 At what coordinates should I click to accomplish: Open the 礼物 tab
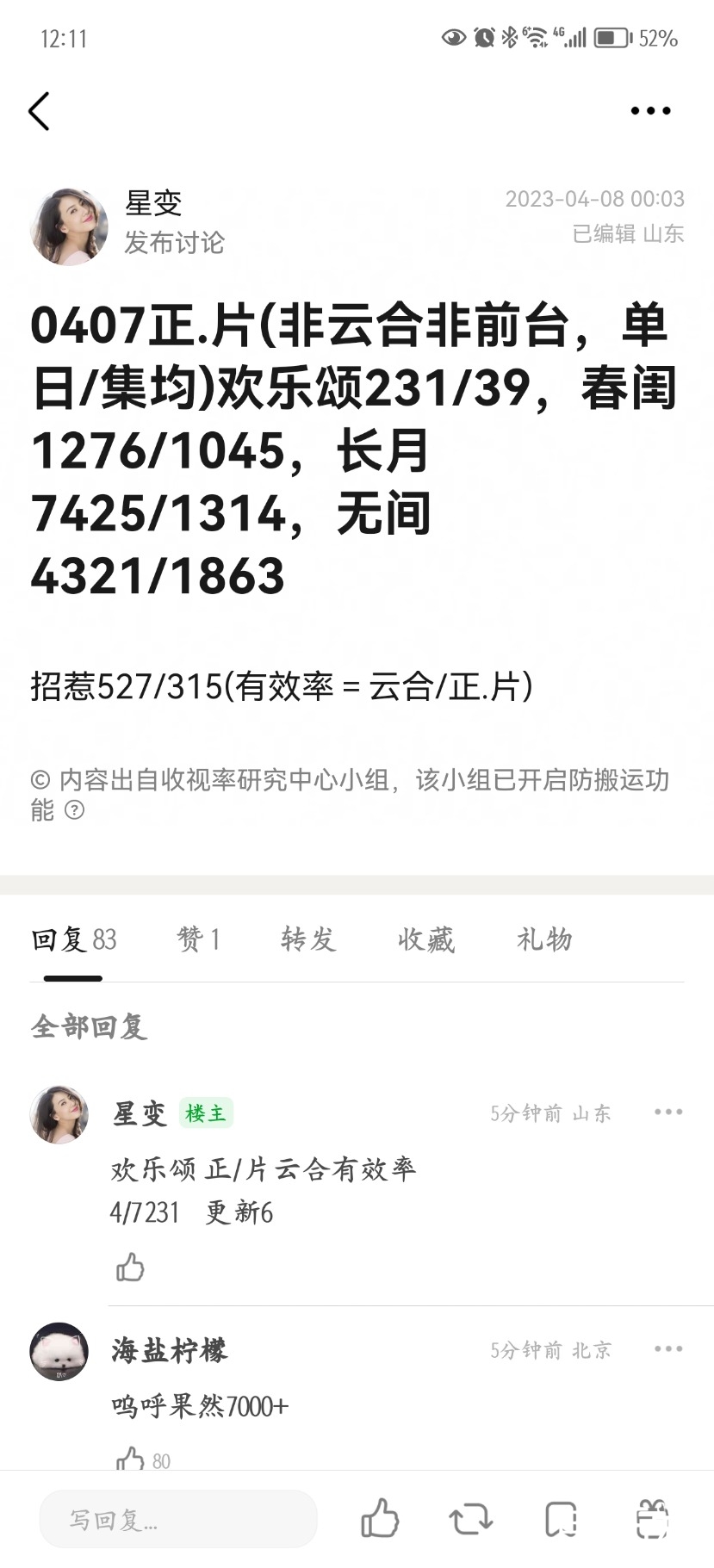pos(544,940)
